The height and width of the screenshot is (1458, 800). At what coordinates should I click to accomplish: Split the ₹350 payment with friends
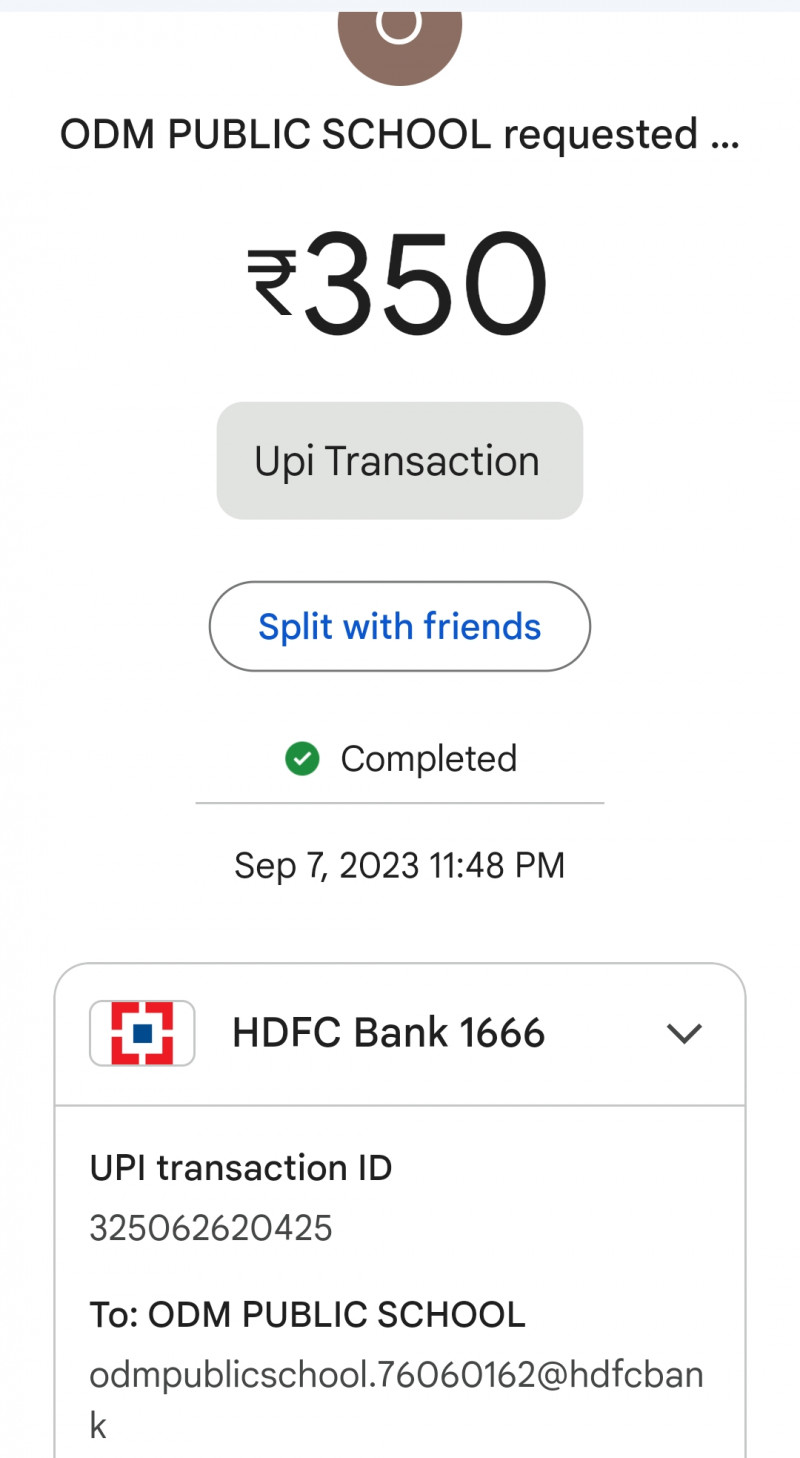pos(399,627)
